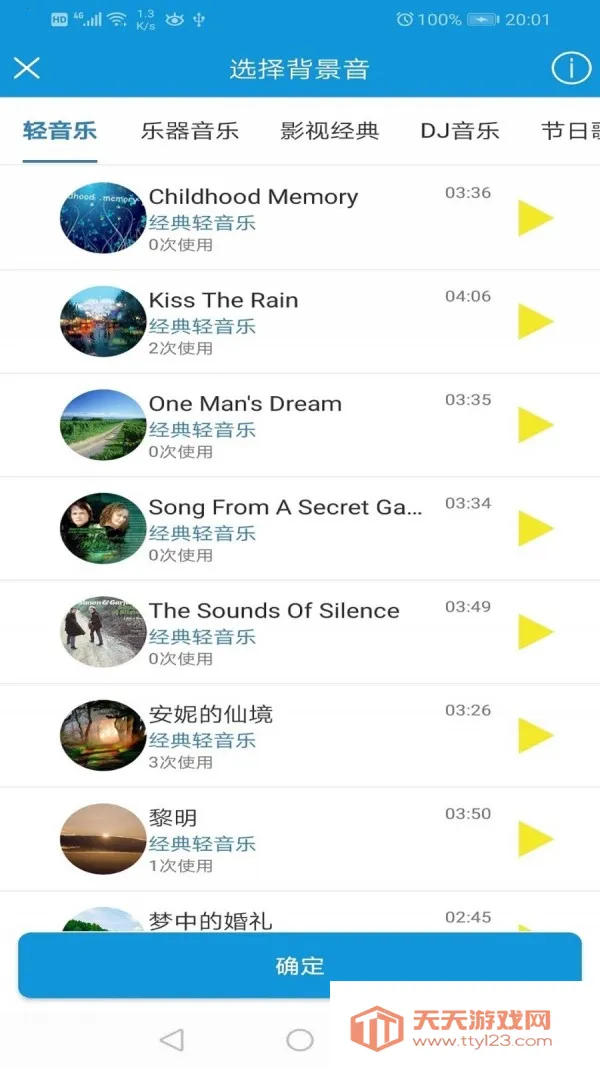Switch to the 影视经典 tab

pyautogui.click(x=330, y=131)
